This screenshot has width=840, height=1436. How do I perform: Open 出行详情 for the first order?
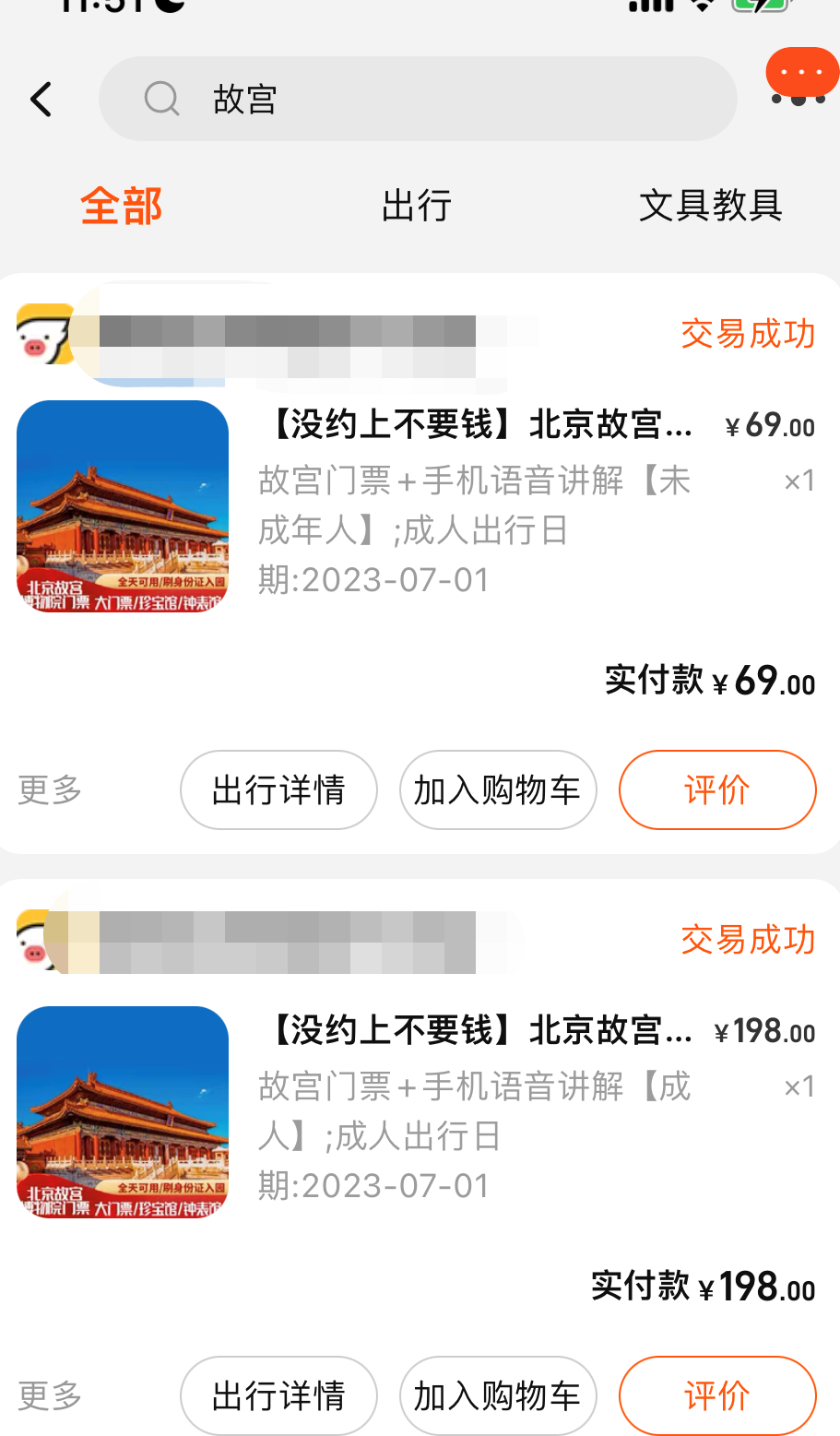278,789
